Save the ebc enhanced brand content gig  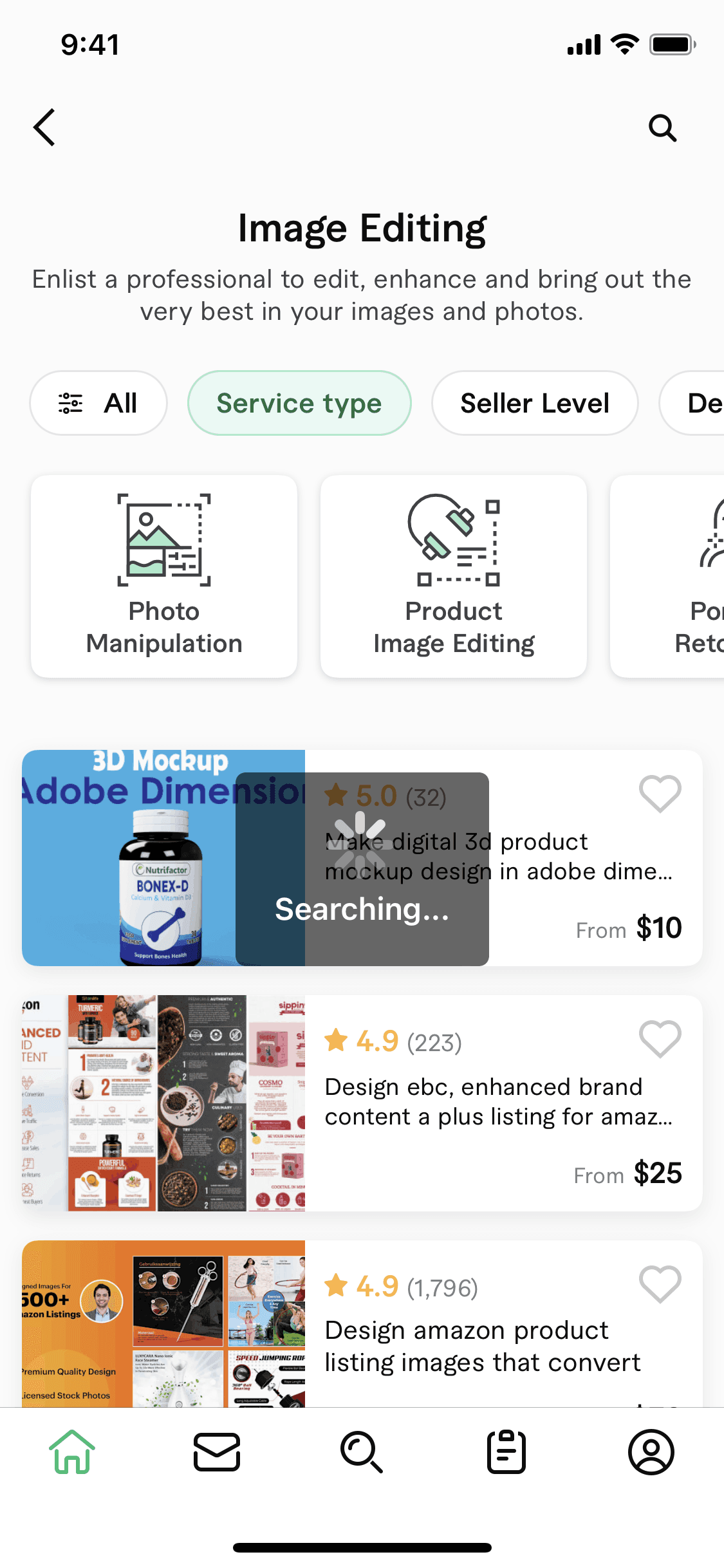click(x=660, y=1038)
